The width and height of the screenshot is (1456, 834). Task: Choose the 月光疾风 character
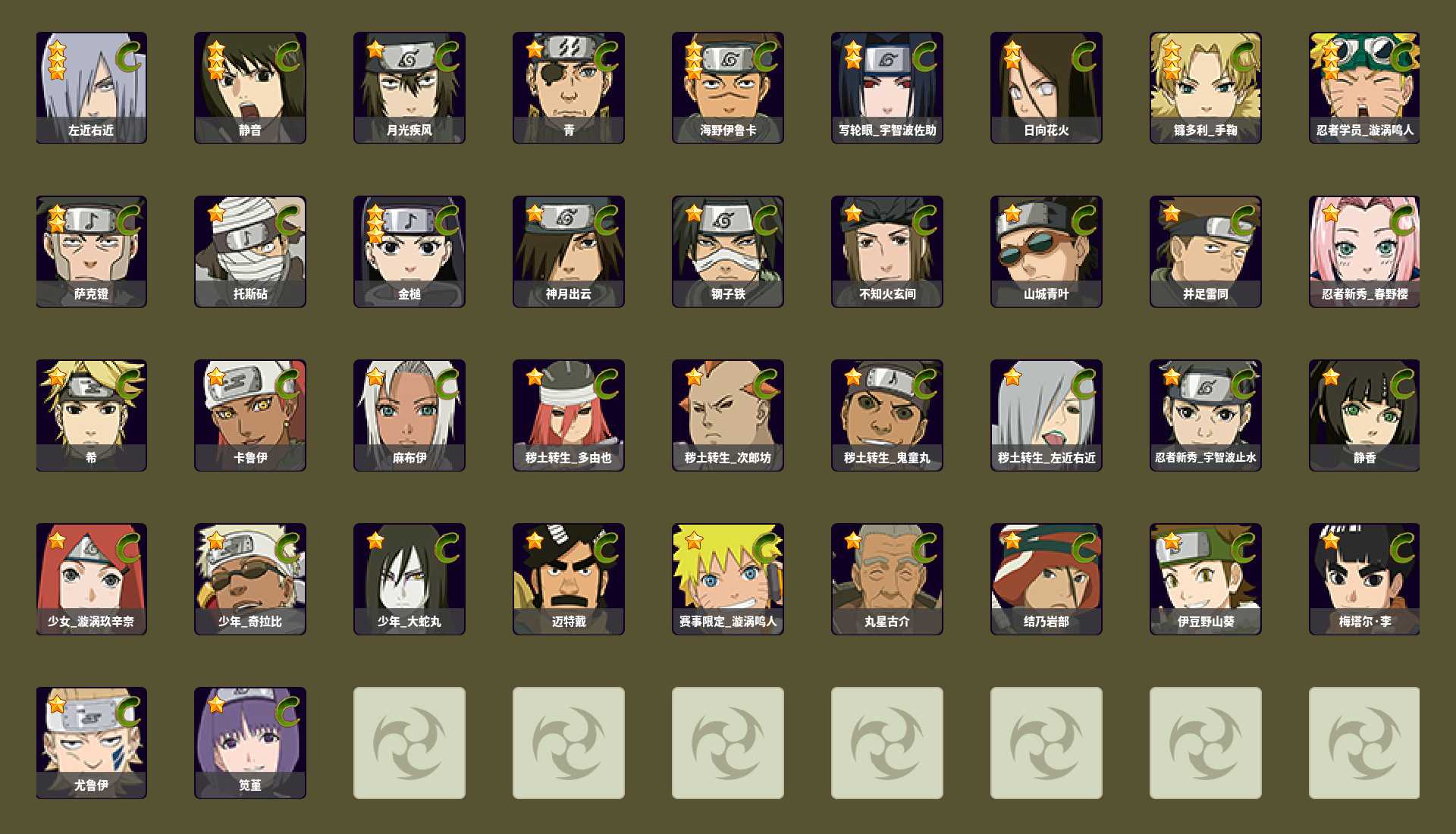409,87
